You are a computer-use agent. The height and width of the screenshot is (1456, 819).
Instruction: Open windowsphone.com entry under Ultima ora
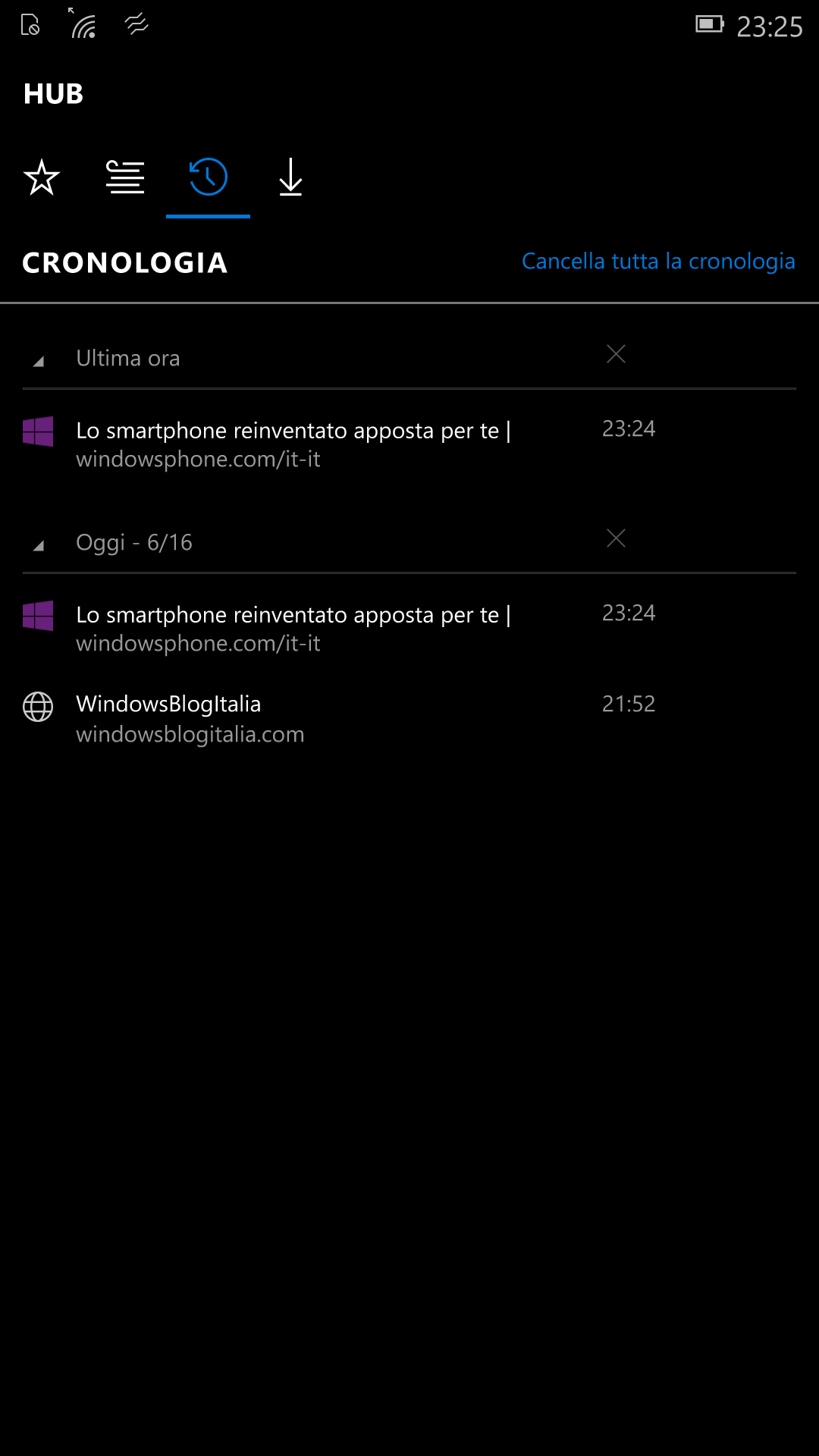pyautogui.click(x=409, y=444)
